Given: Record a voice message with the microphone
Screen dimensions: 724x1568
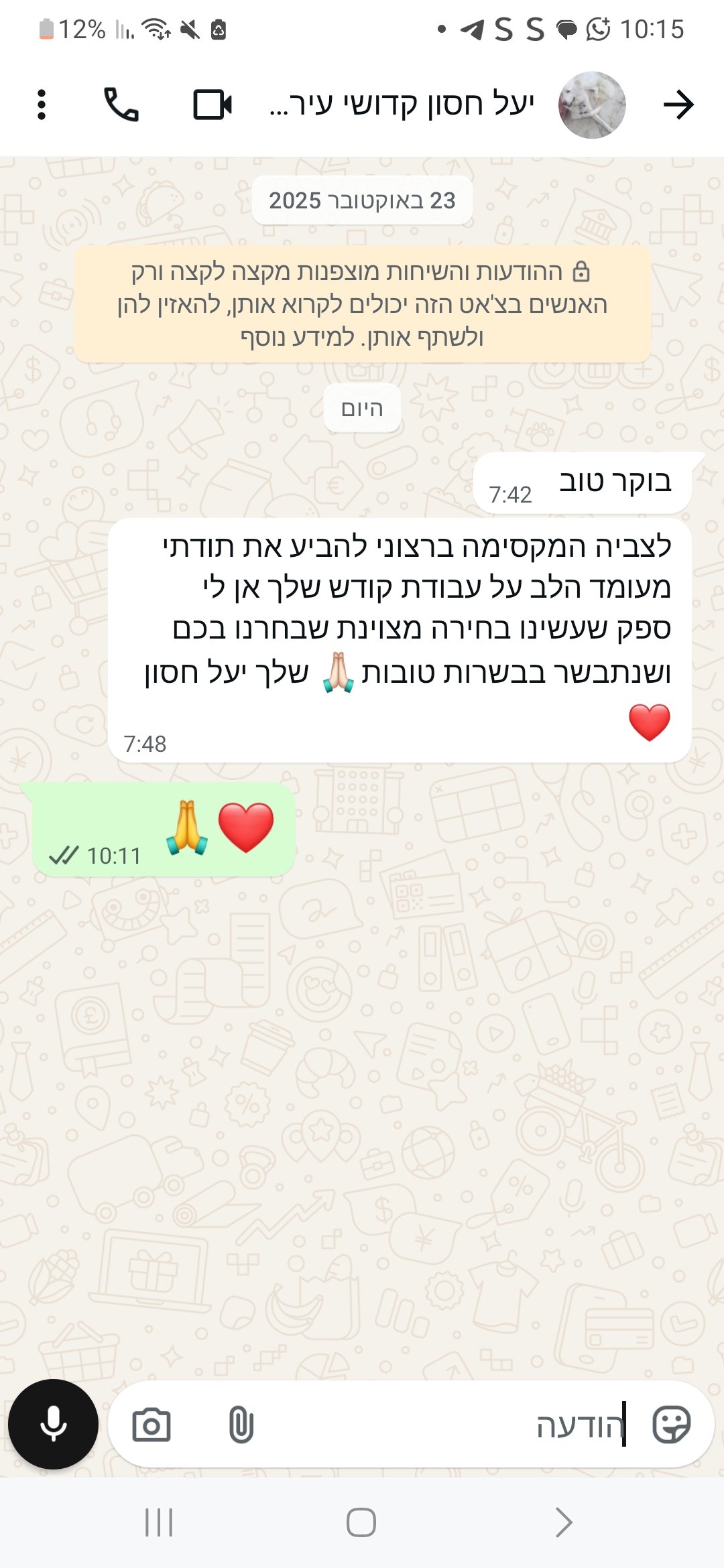Looking at the screenshot, I should tap(53, 1424).
